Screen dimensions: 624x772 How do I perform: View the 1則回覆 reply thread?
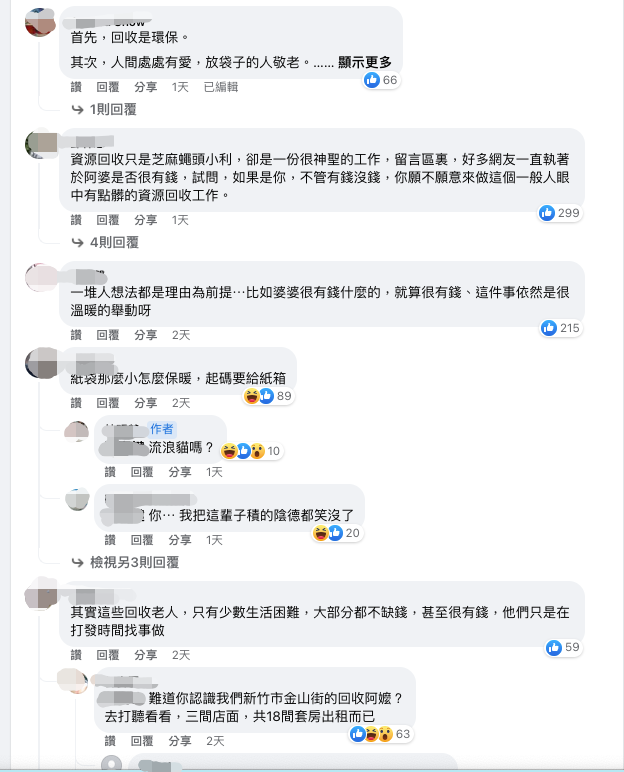click(112, 109)
